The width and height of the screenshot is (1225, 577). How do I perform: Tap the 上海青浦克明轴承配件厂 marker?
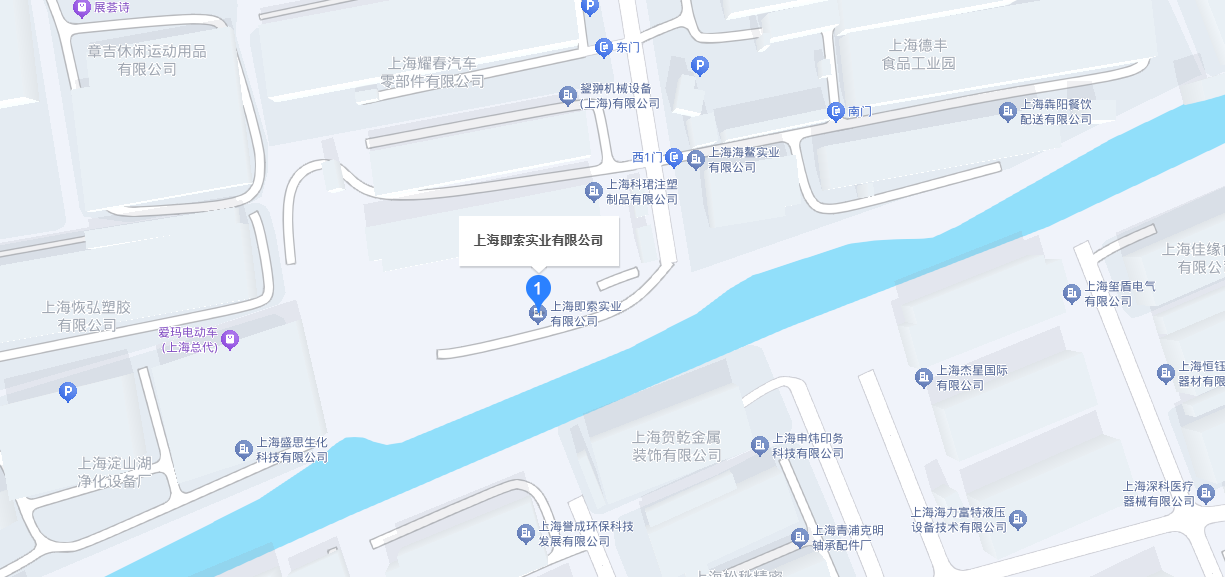tap(800, 537)
